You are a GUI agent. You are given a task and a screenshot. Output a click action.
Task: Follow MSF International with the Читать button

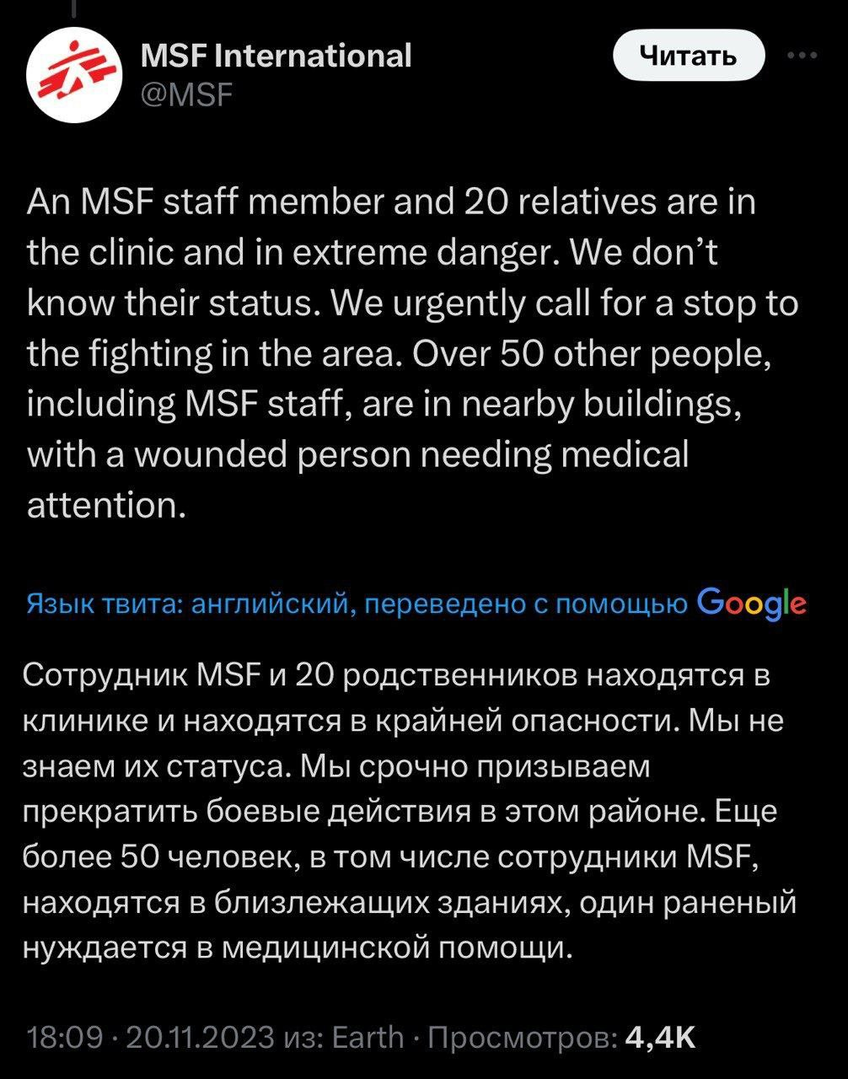click(x=687, y=56)
